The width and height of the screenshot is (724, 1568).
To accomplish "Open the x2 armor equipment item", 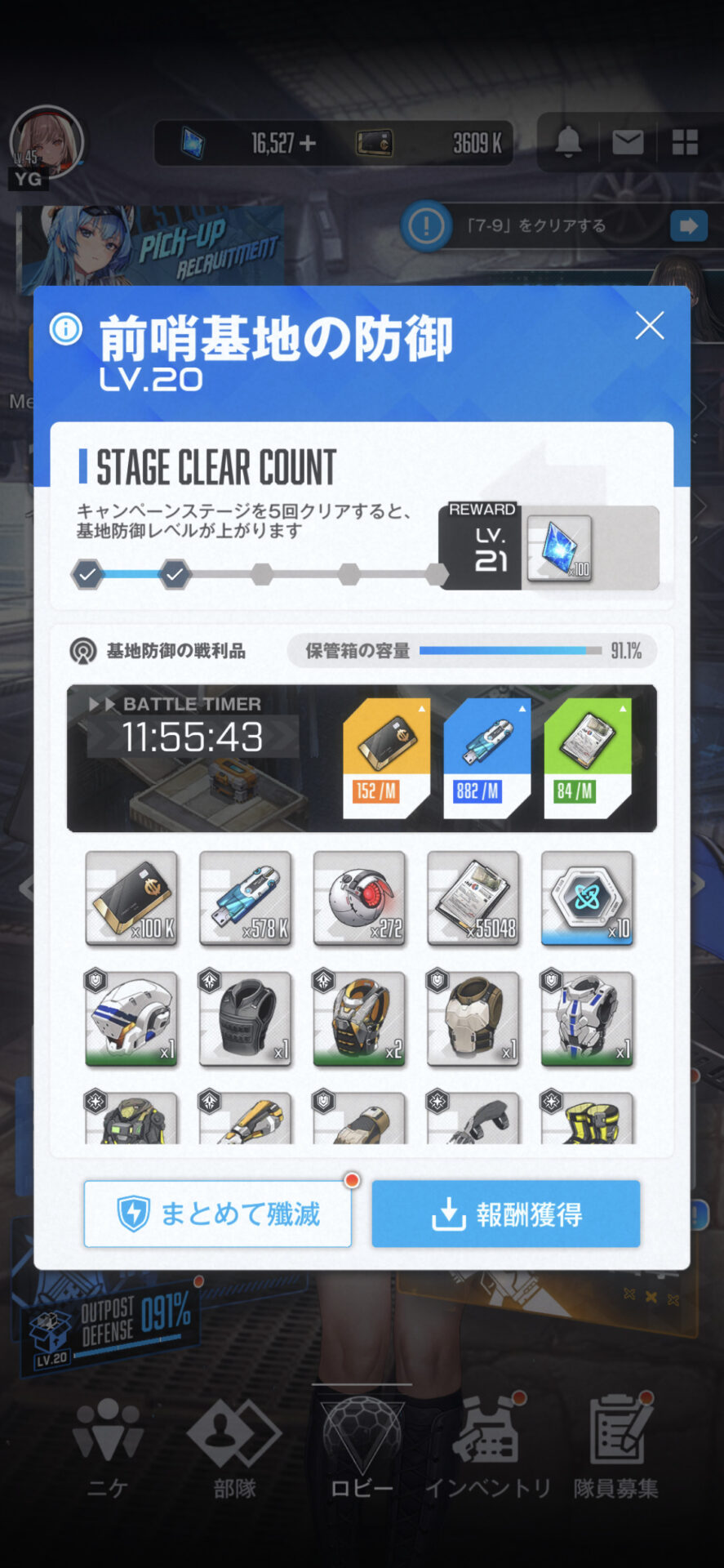I will tap(359, 1018).
